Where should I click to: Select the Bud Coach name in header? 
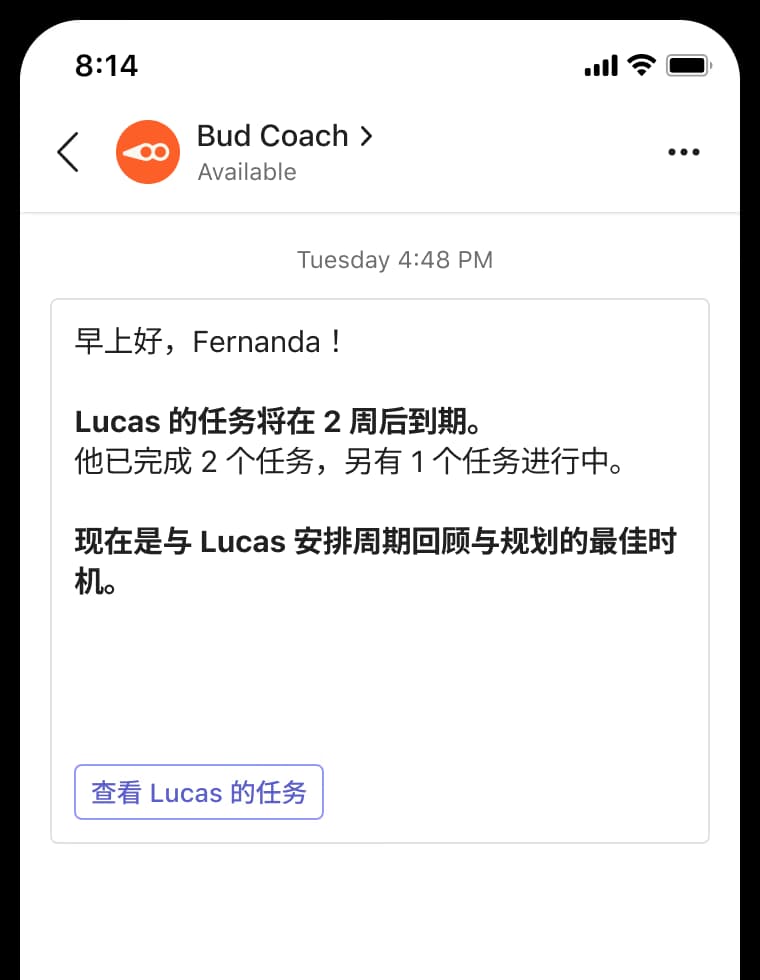click(x=272, y=137)
